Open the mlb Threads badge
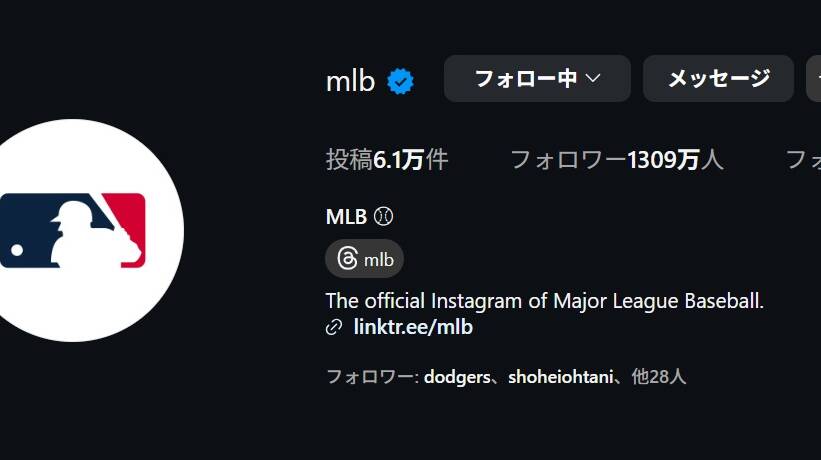 (365, 259)
